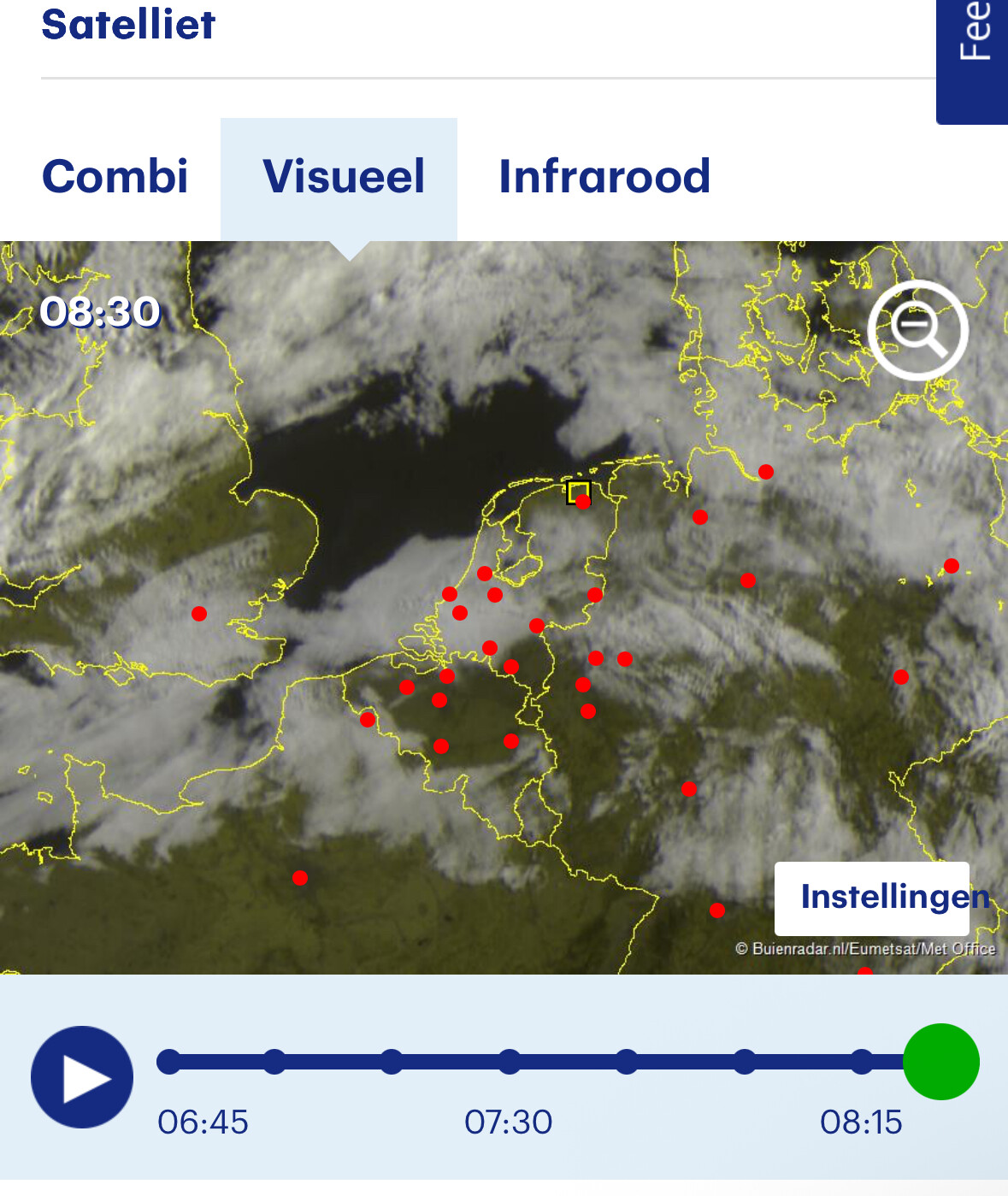Viewport: 1008px width, 1196px height.
Task: Switch to the Combi tab
Action: 115,177
